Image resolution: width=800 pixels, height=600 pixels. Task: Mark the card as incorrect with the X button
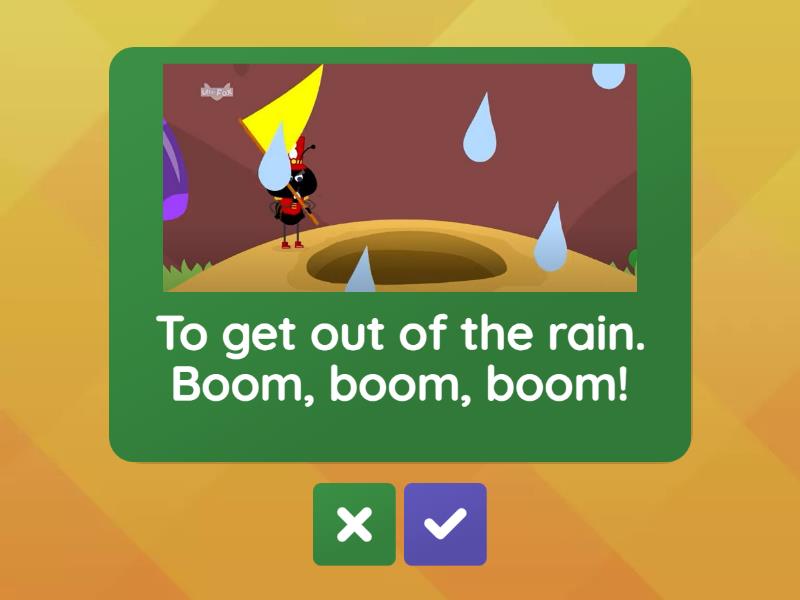click(354, 524)
